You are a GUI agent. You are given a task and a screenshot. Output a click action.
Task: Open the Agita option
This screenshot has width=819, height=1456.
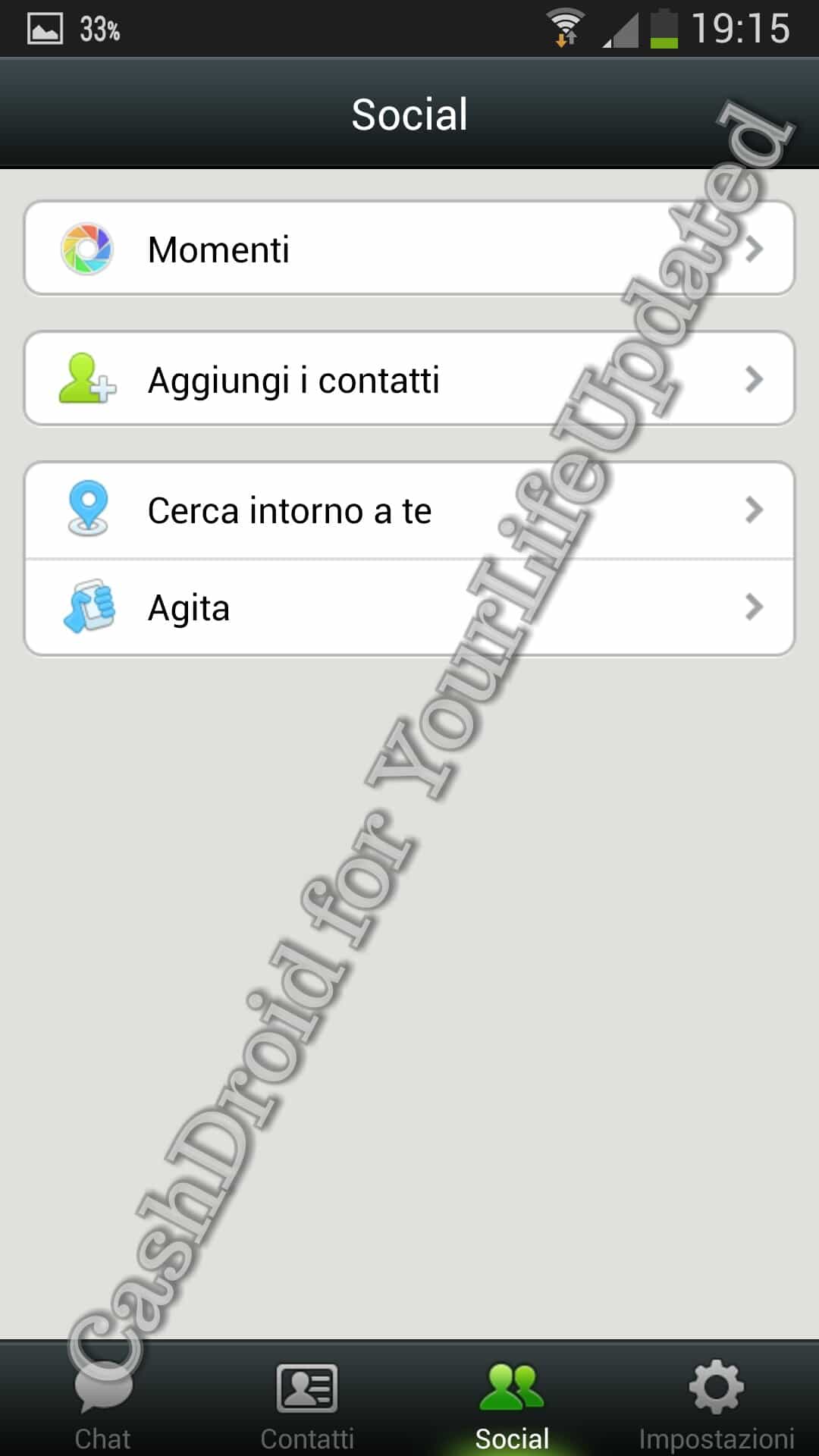click(x=409, y=607)
